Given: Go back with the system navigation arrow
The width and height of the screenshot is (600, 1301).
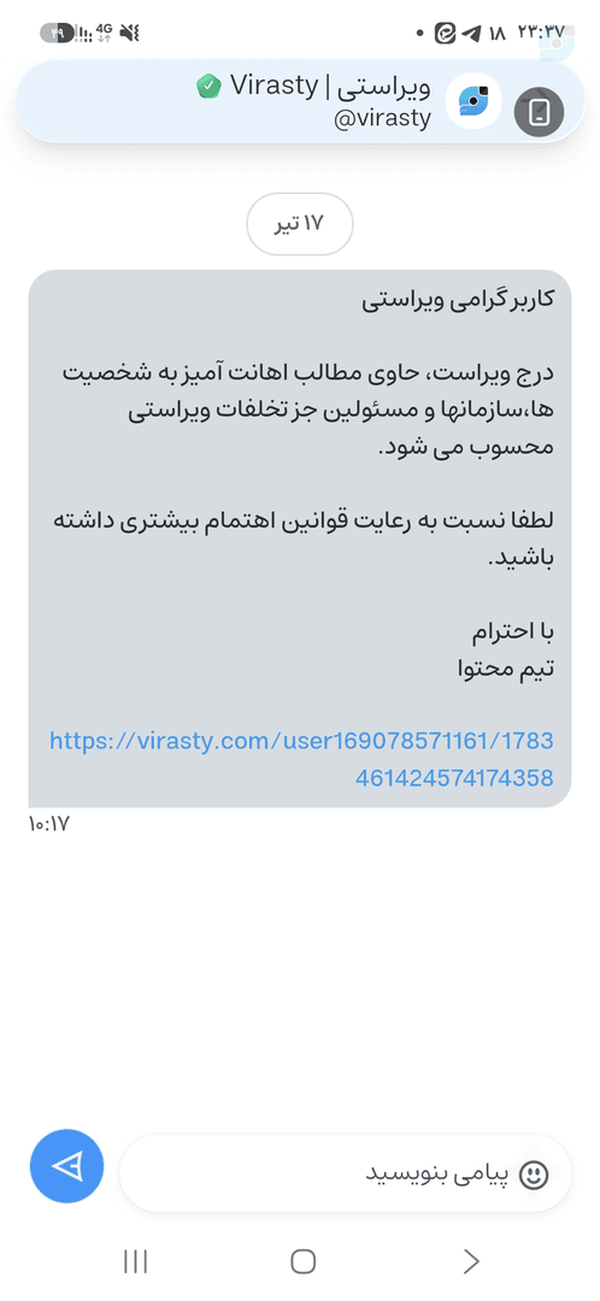Looking at the screenshot, I should tap(471, 1262).
